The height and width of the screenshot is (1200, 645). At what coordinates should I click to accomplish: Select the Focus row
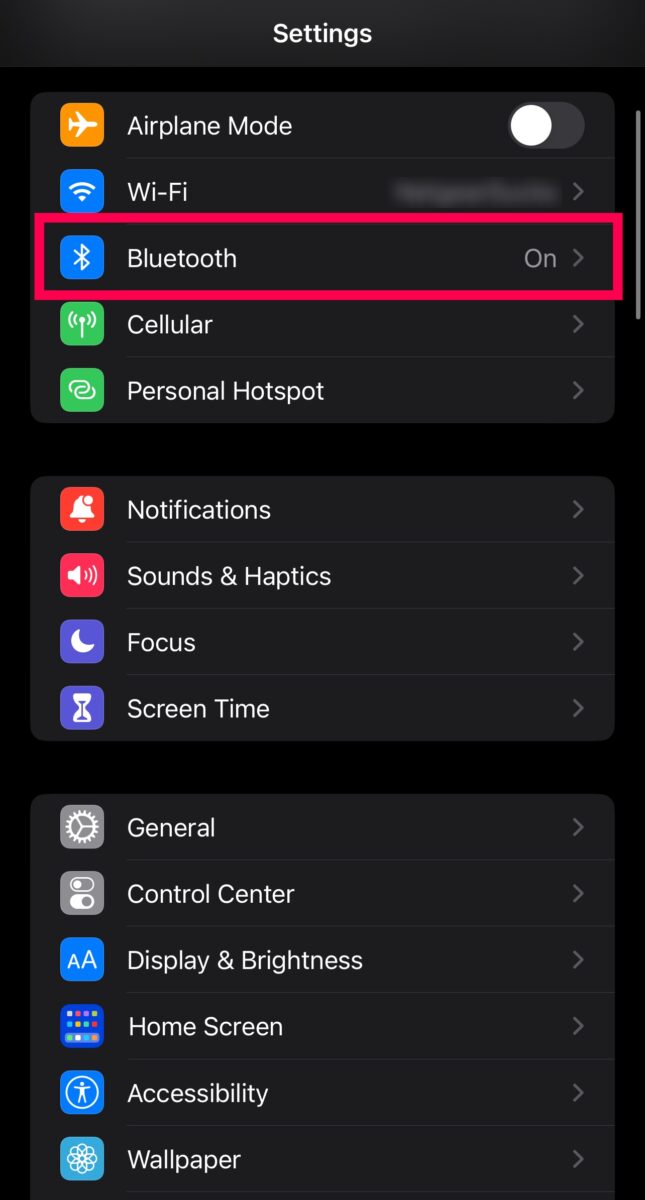pyautogui.click(x=322, y=642)
